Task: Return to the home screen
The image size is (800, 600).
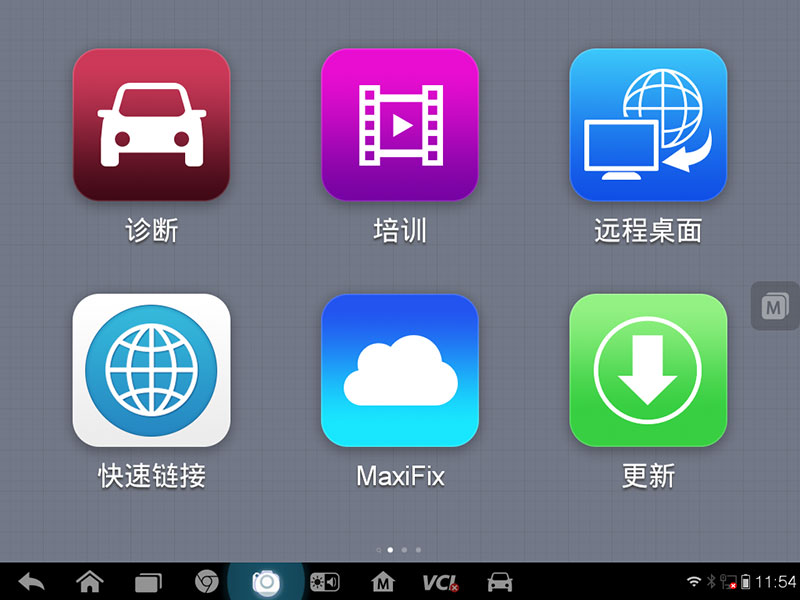Action: 90,581
